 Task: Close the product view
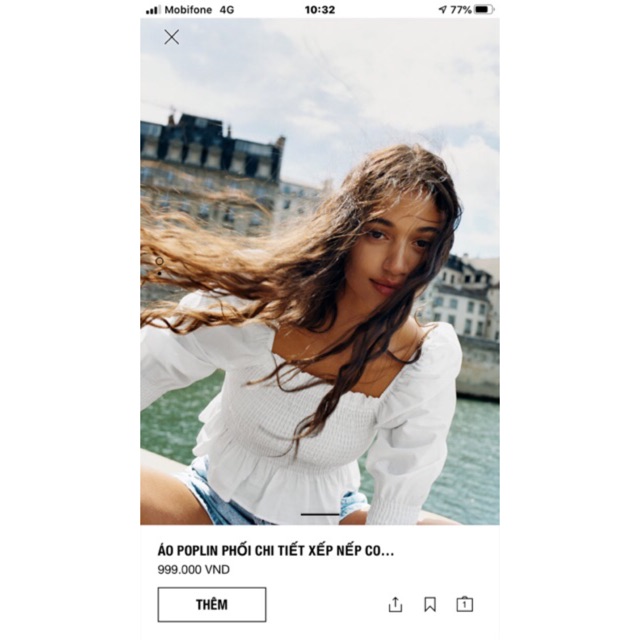click(x=172, y=37)
